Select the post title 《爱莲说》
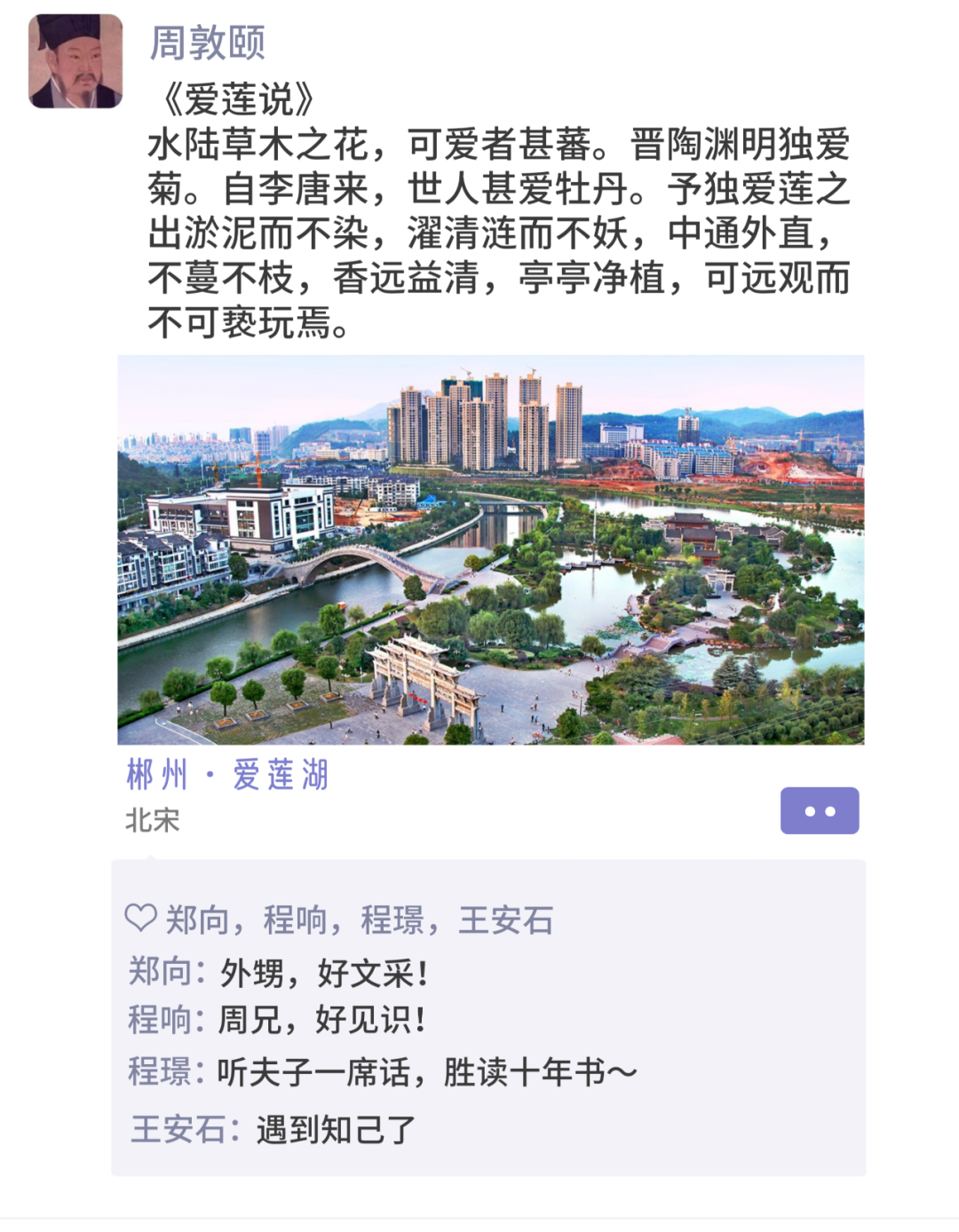Screen dimensions: 959x1232 (x=235, y=98)
